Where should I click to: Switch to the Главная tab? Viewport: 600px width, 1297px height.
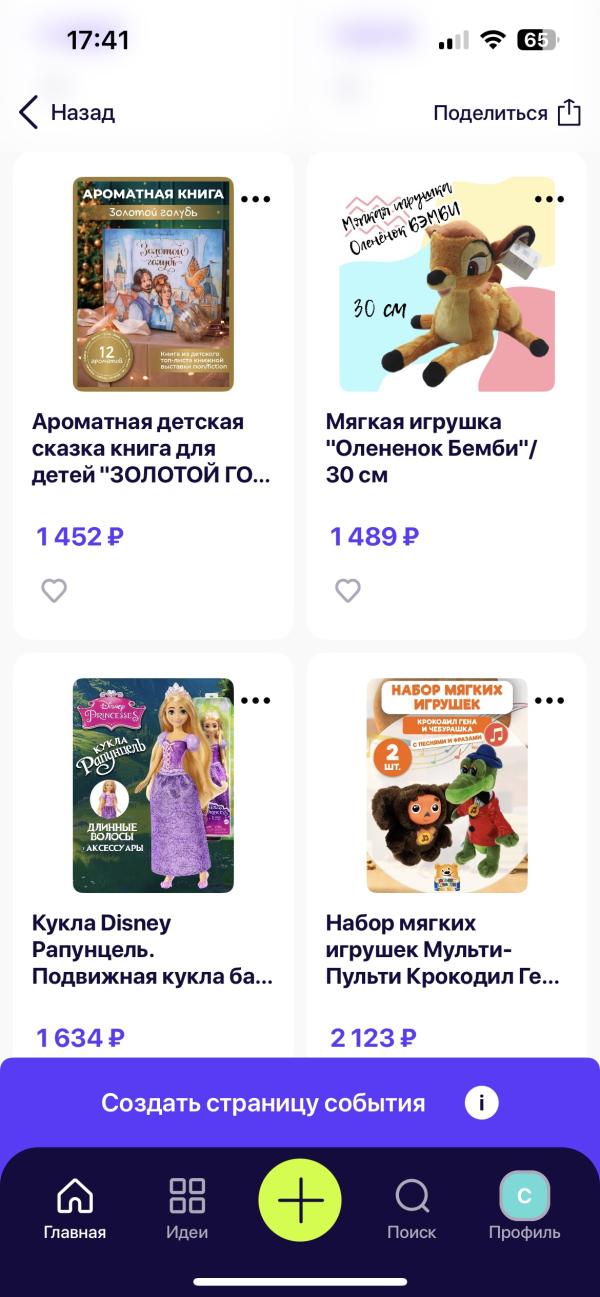tap(75, 1207)
